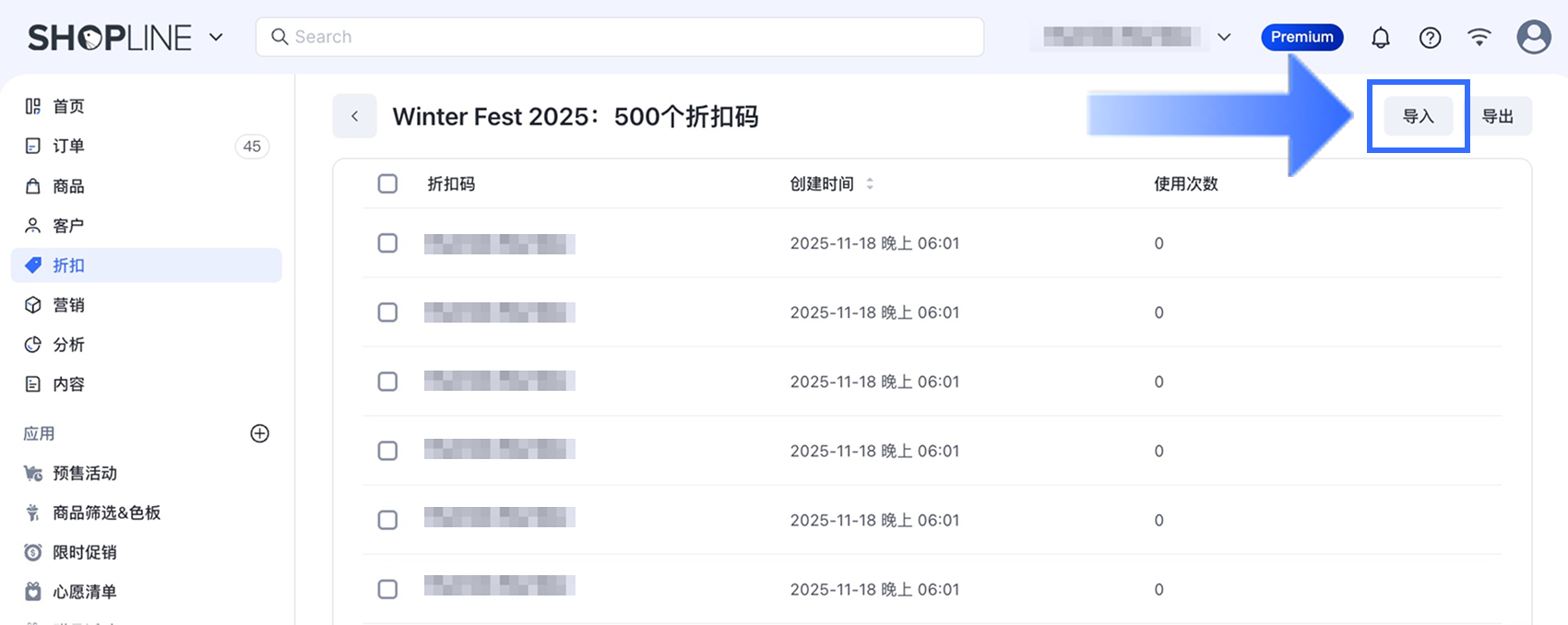Open the notifications bell

[x=1380, y=37]
